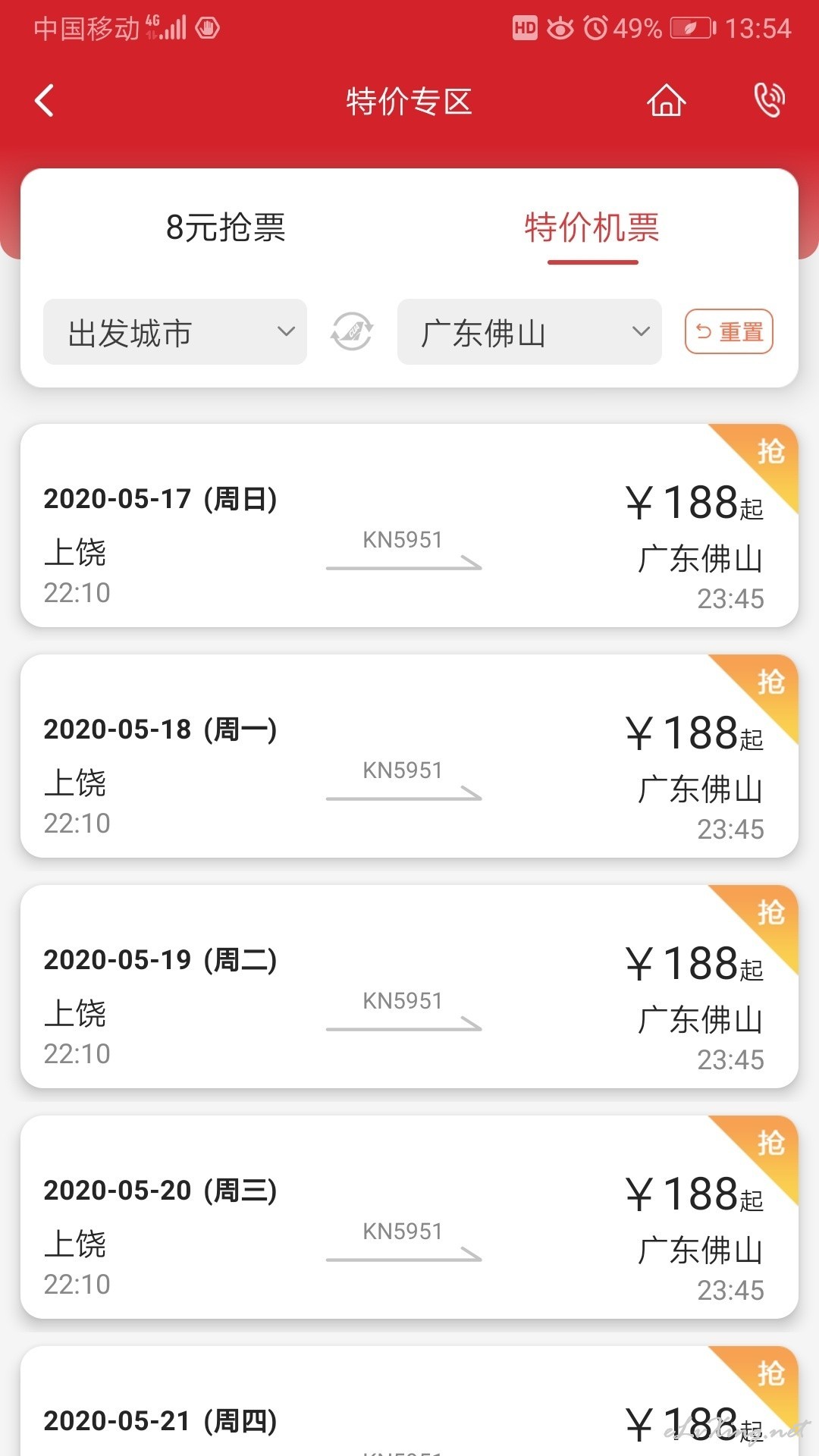Open the 2020-05-17 (周日) flight card
The image size is (819, 1456).
click(x=409, y=526)
